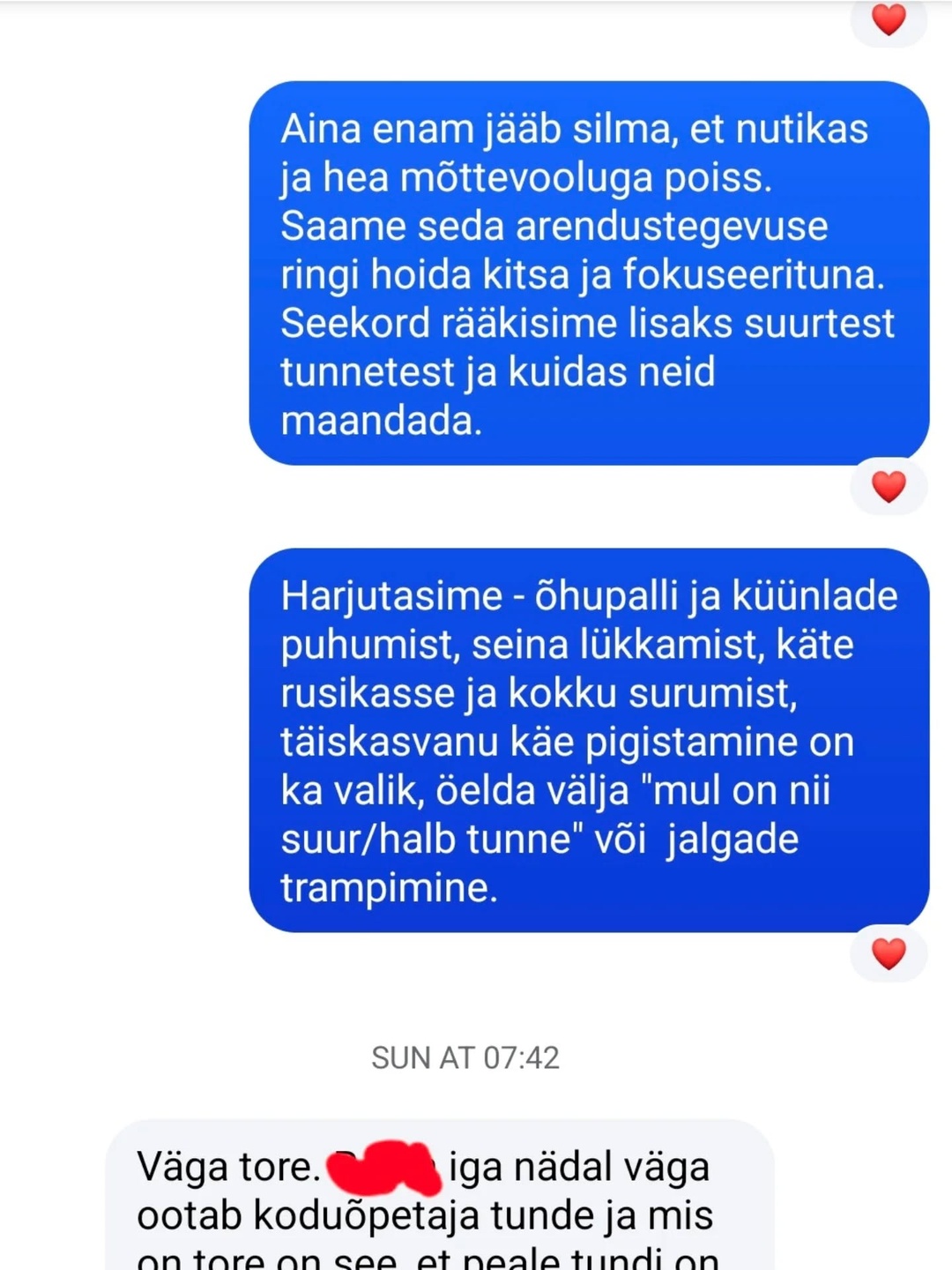
Task: View the heart reaction at the screen's top edge
Action: tap(889, 20)
